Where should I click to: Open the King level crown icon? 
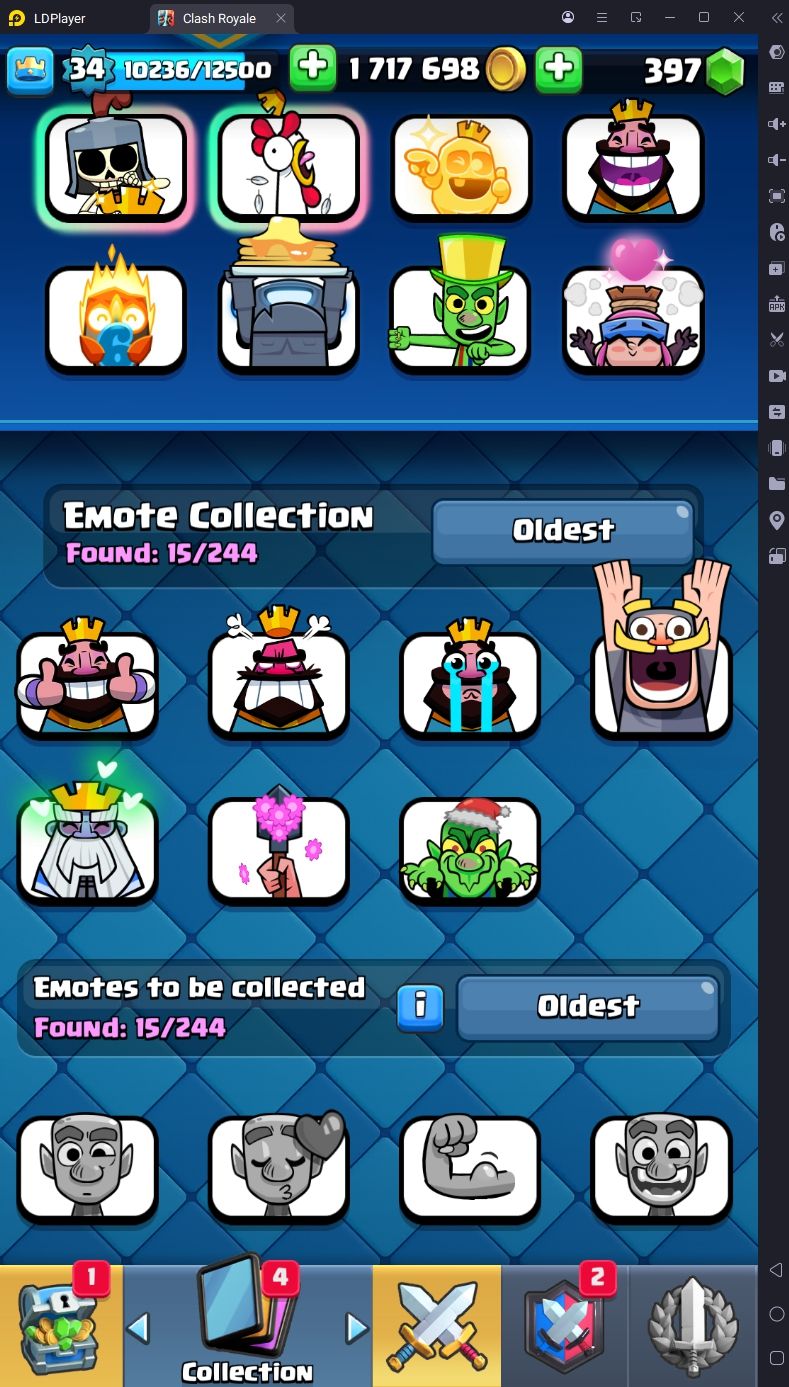30,70
